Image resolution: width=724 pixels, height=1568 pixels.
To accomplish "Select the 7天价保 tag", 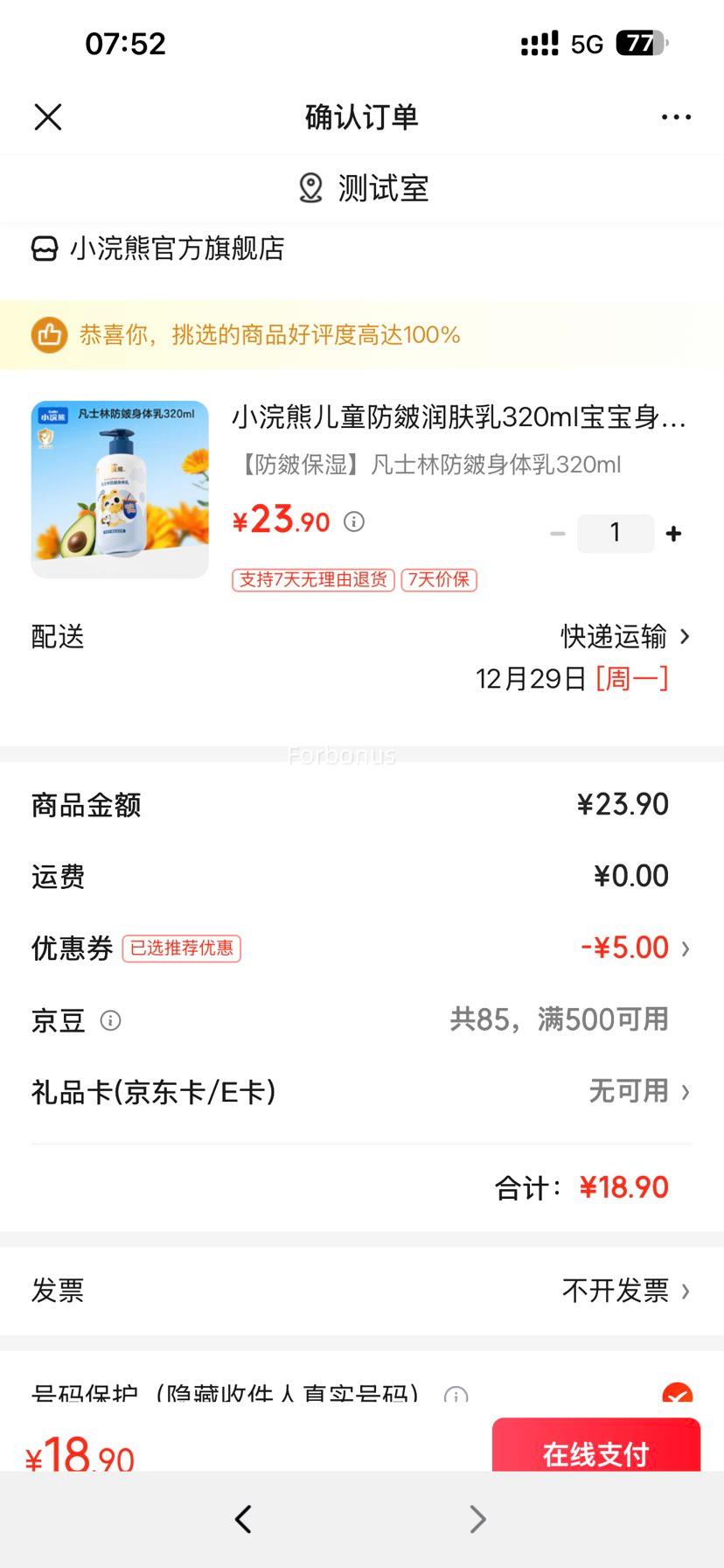I will 438,579.
